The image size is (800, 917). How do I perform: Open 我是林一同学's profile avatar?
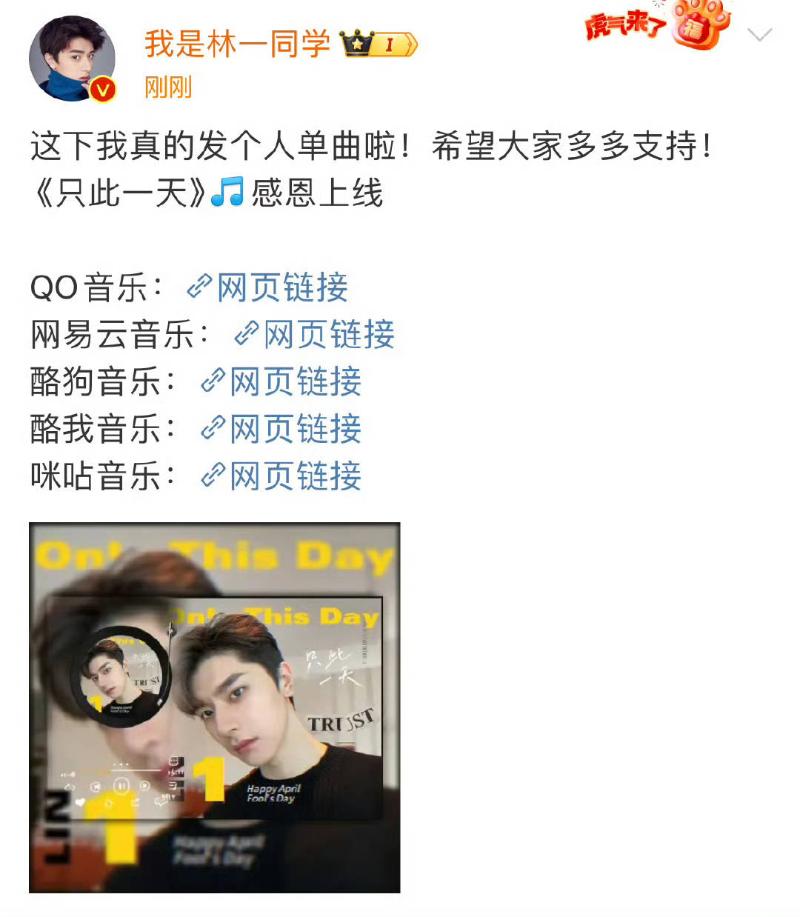[71, 58]
